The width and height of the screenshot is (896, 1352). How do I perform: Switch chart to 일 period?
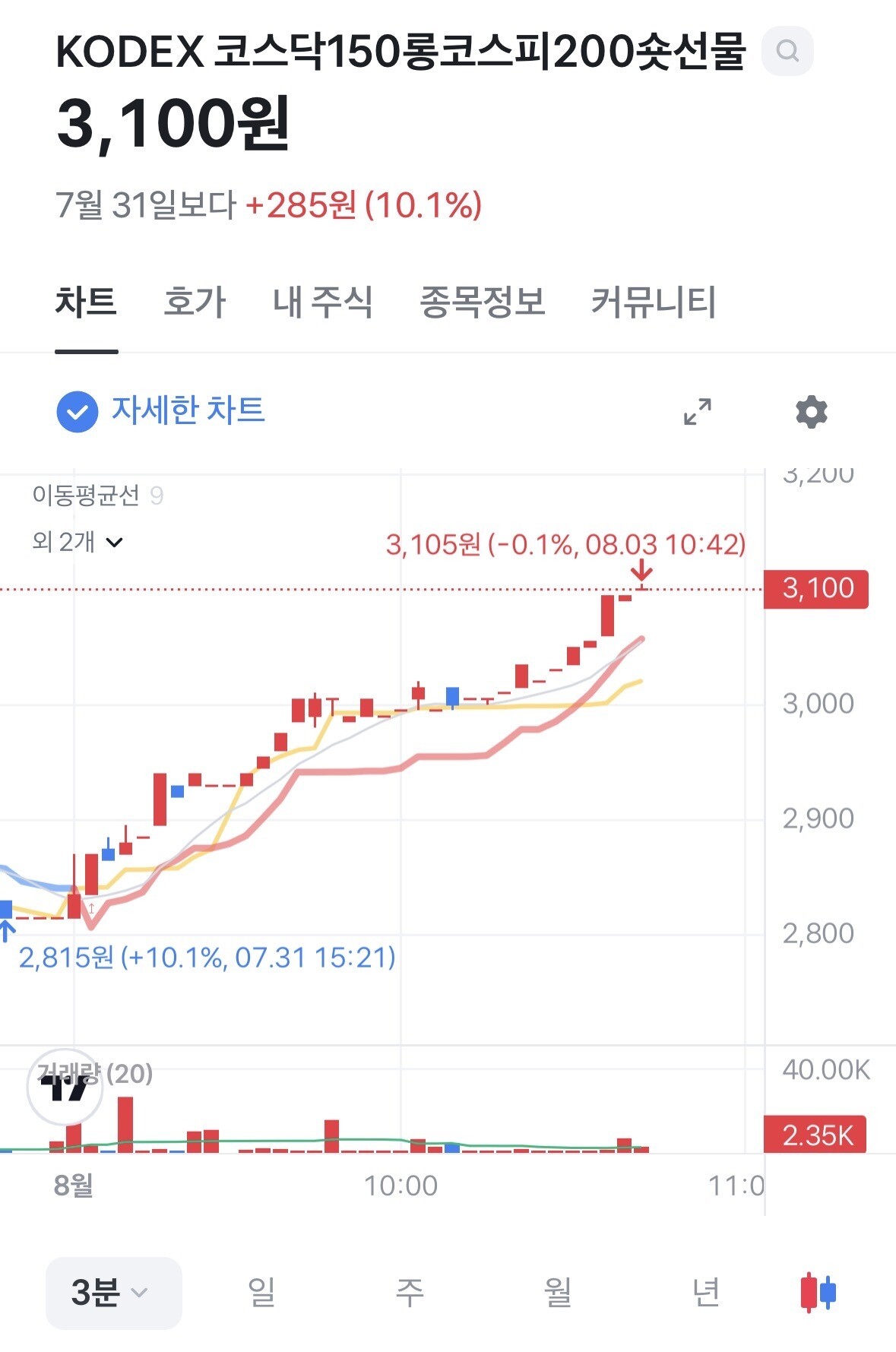(261, 1292)
